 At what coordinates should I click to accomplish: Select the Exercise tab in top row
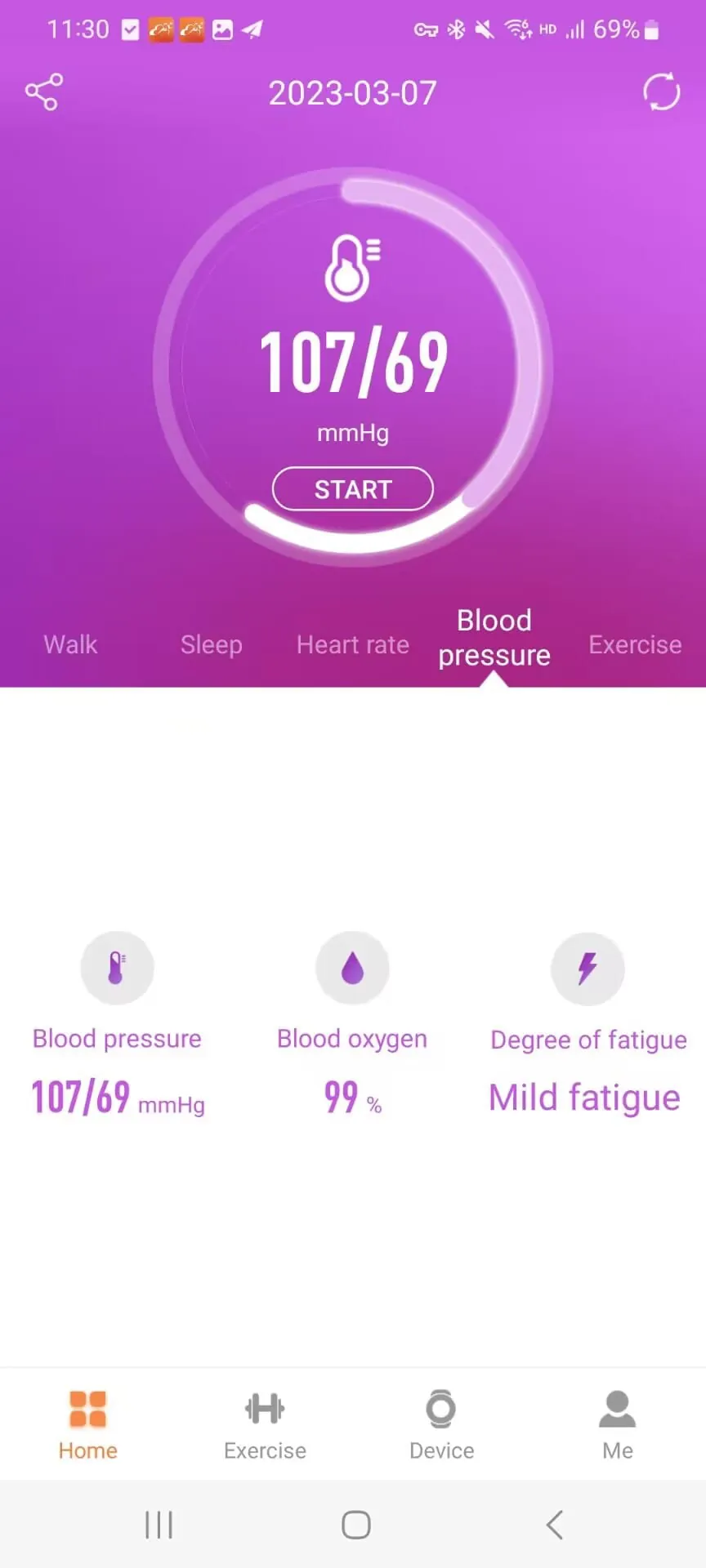[x=635, y=644]
